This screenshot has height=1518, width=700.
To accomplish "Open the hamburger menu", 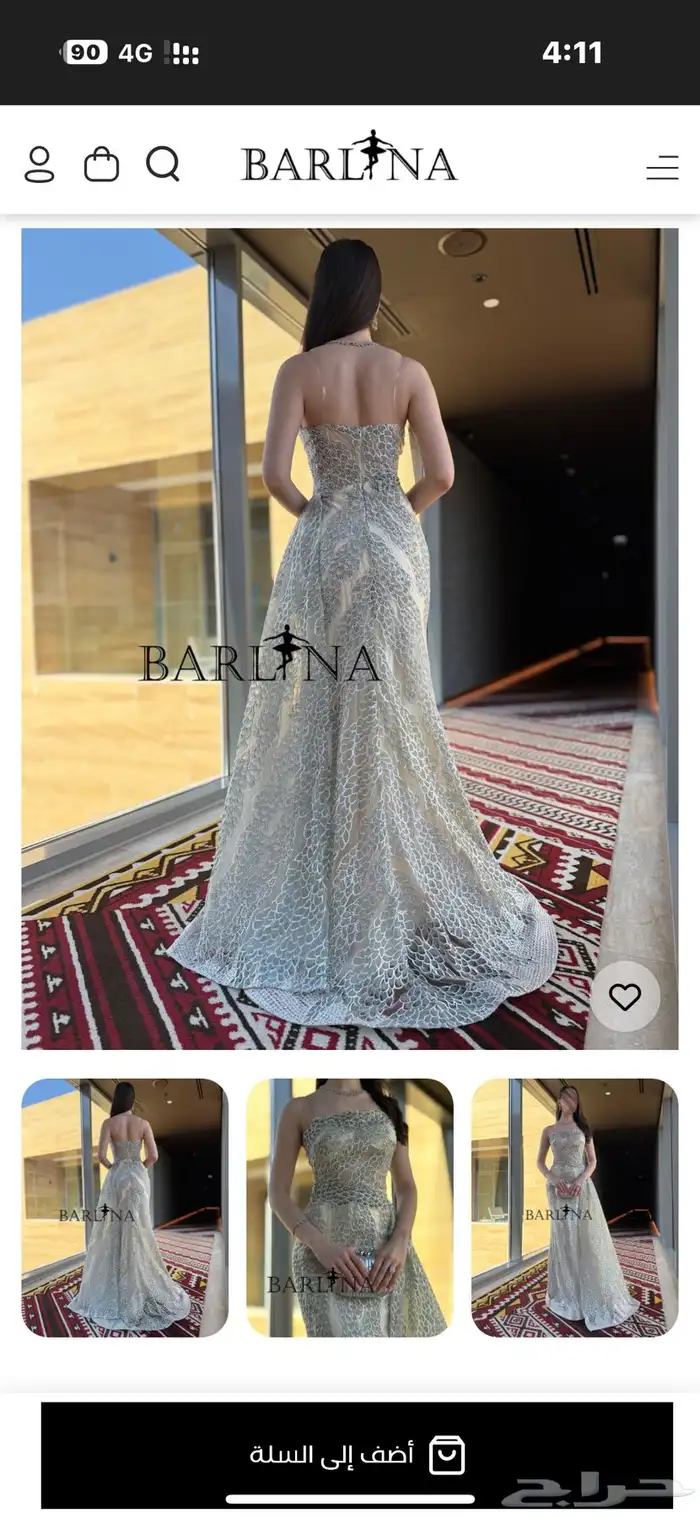I will click(662, 168).
